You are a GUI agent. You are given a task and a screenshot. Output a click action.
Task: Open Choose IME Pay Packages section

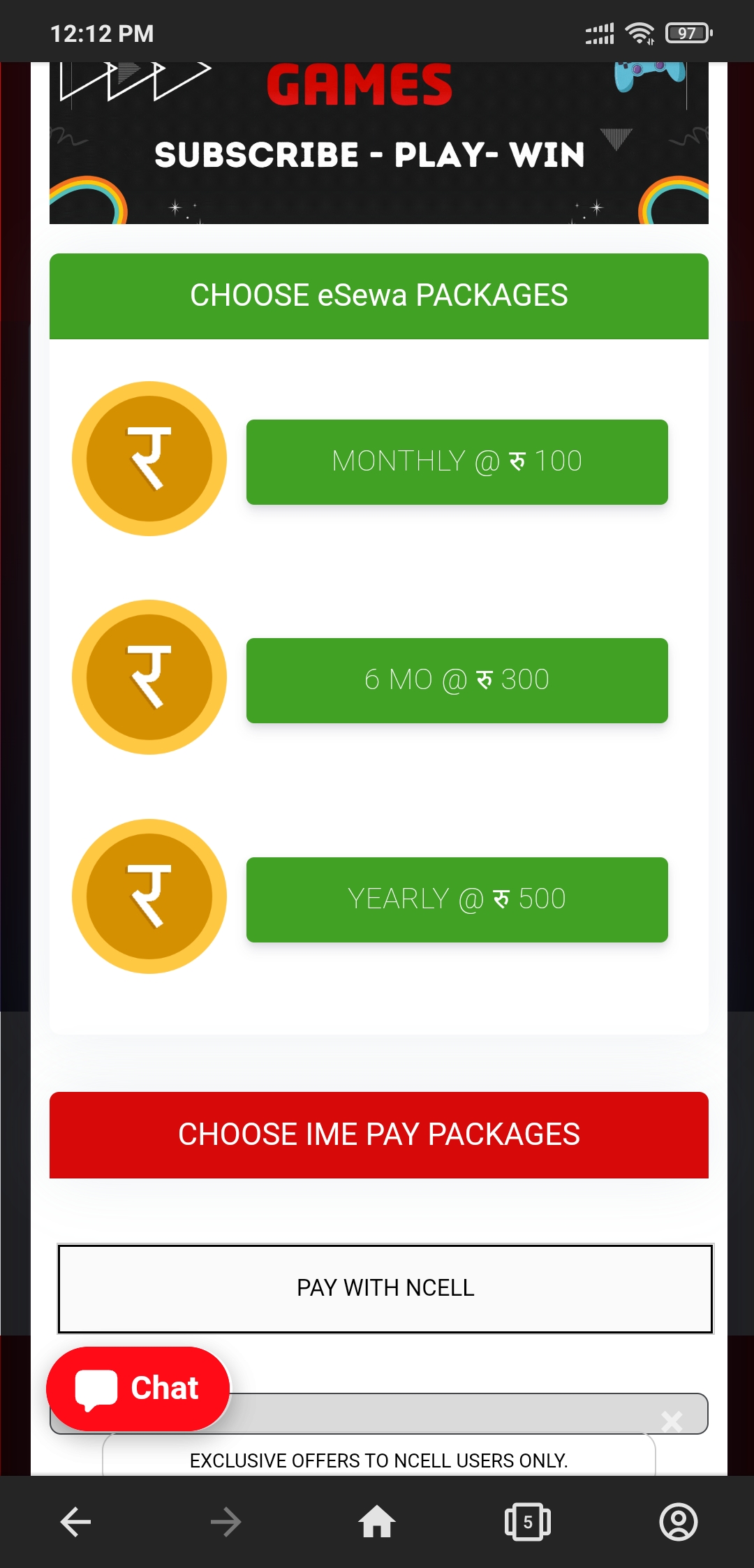(x=379, y=1135)
